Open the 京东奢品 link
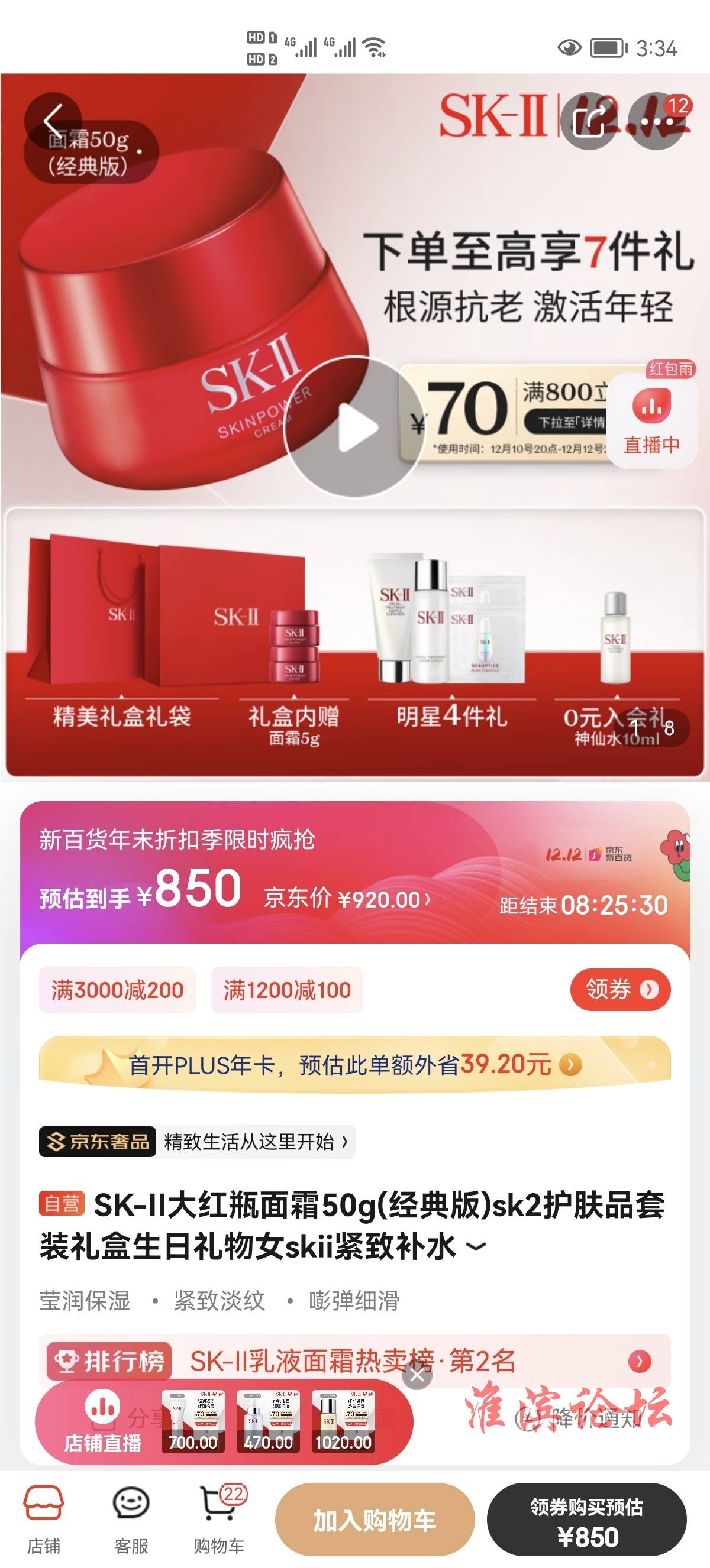710x1568 pixels. 196,1141
